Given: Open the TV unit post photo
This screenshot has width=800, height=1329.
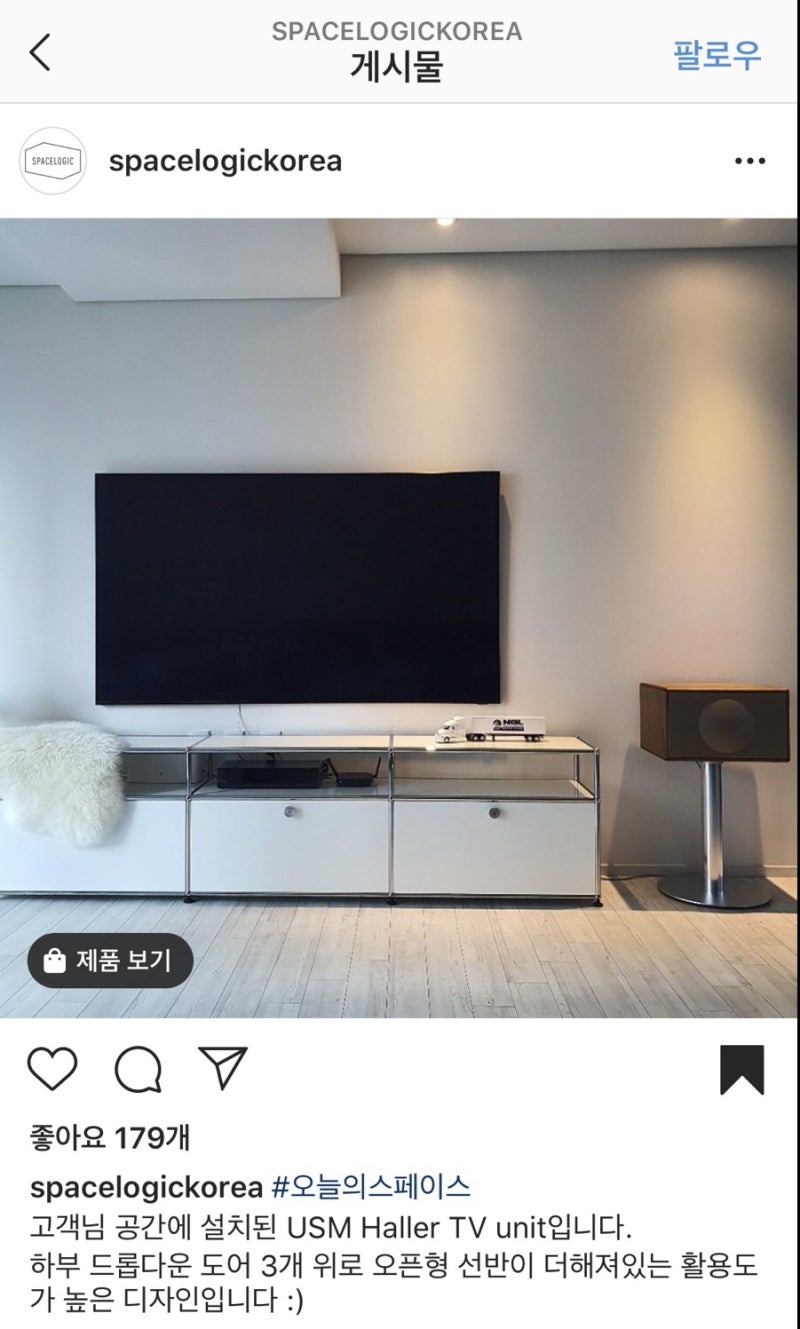Looking at the screenshot, I should (398, 617).
